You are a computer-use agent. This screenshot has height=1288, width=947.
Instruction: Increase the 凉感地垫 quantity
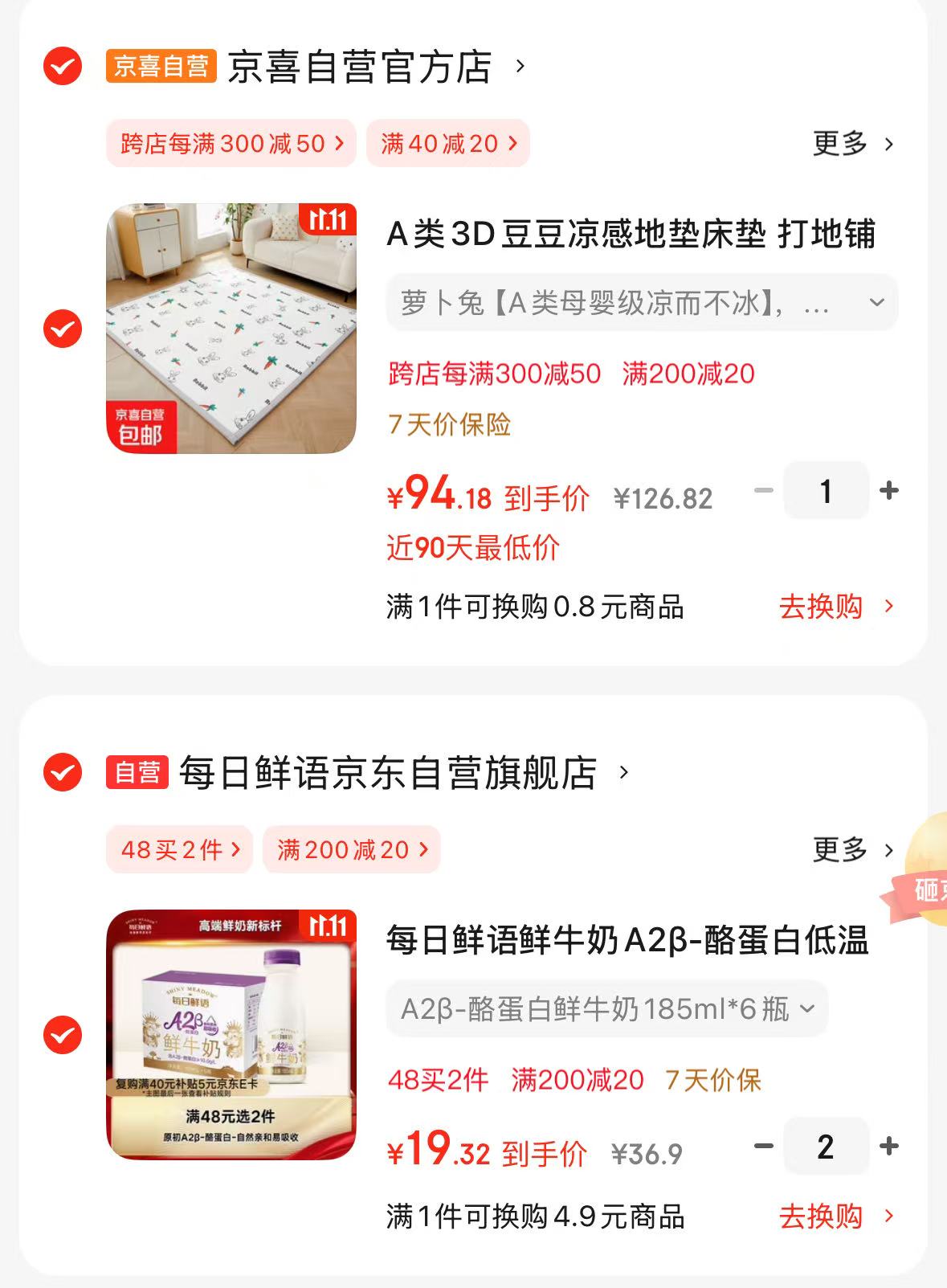coord(888,490)
